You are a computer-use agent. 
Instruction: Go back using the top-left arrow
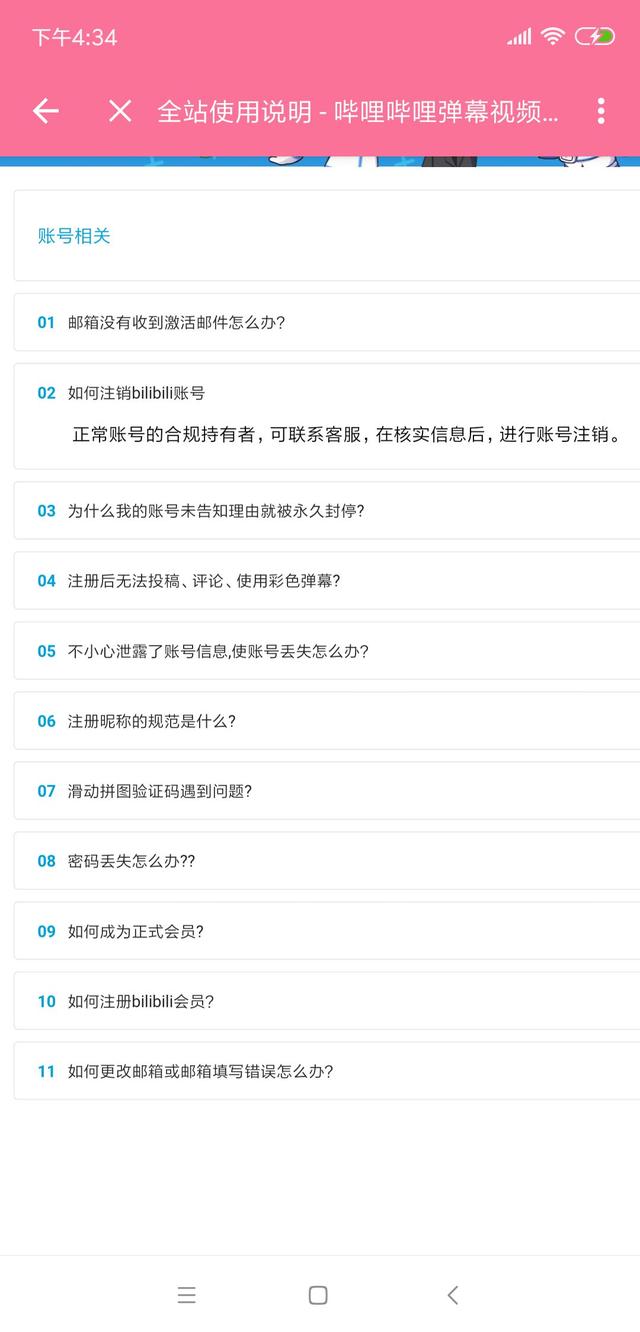(x=46, y=111)
